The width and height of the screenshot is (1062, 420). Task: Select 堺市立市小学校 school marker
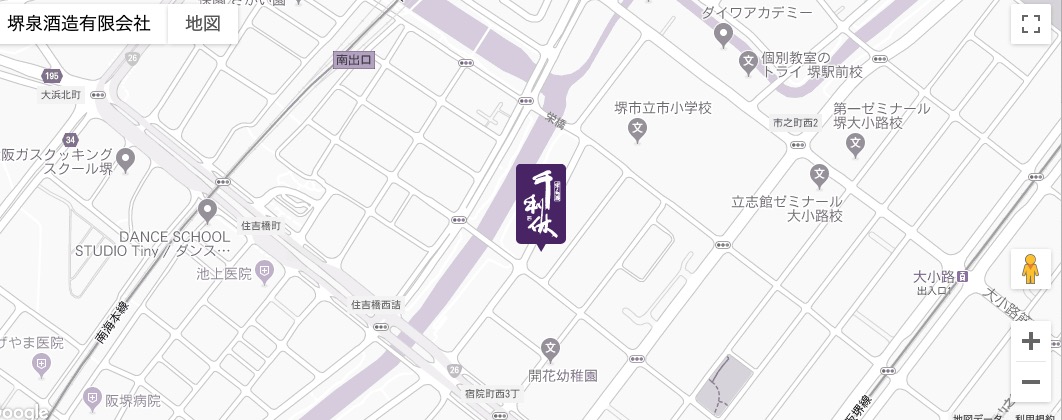coord(637,128)
